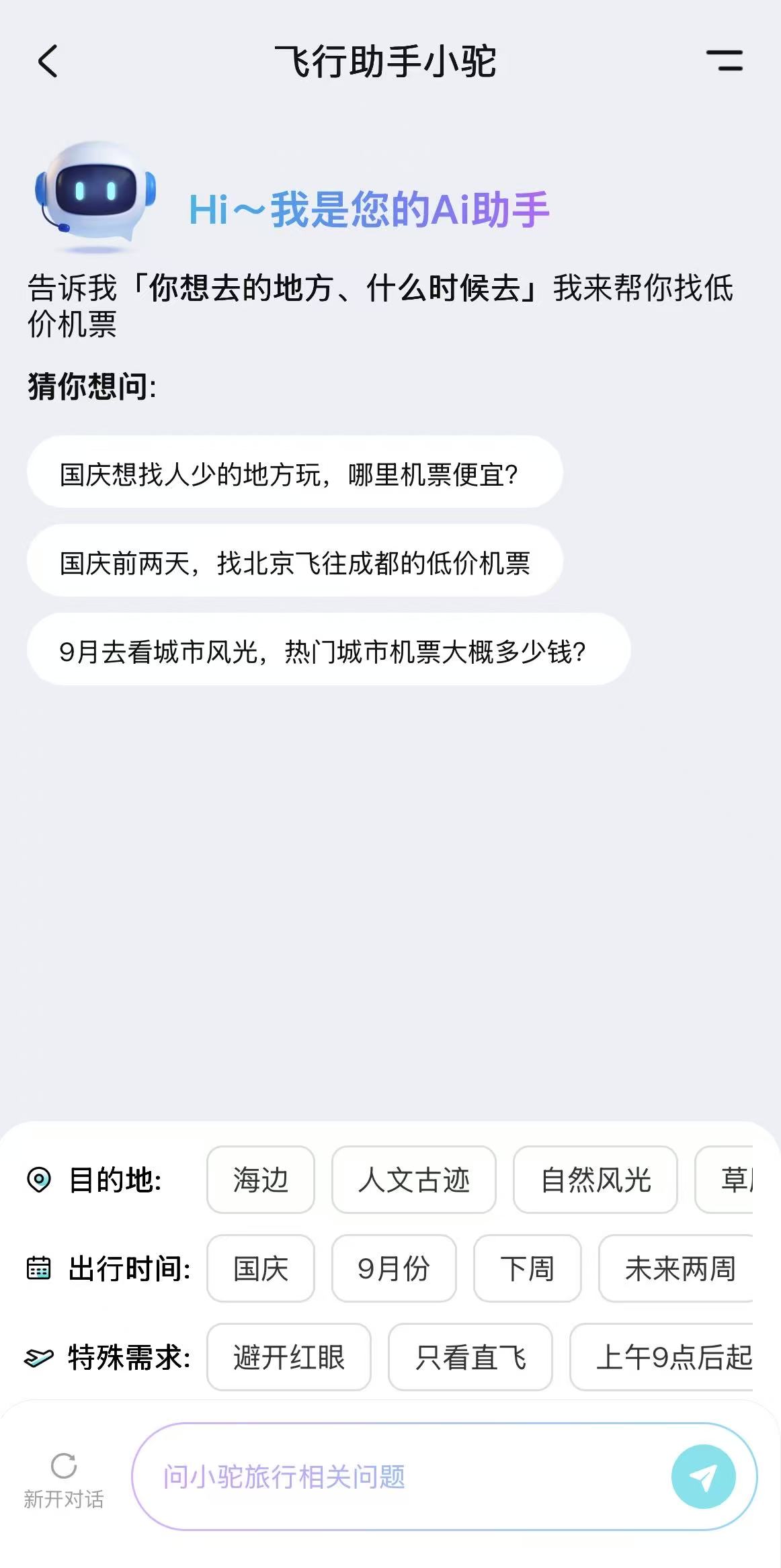Image resolution: width=781 pixels, height=1568 pixels.
Task: Add 避开红眼 special requirement
Action: 288,1358
